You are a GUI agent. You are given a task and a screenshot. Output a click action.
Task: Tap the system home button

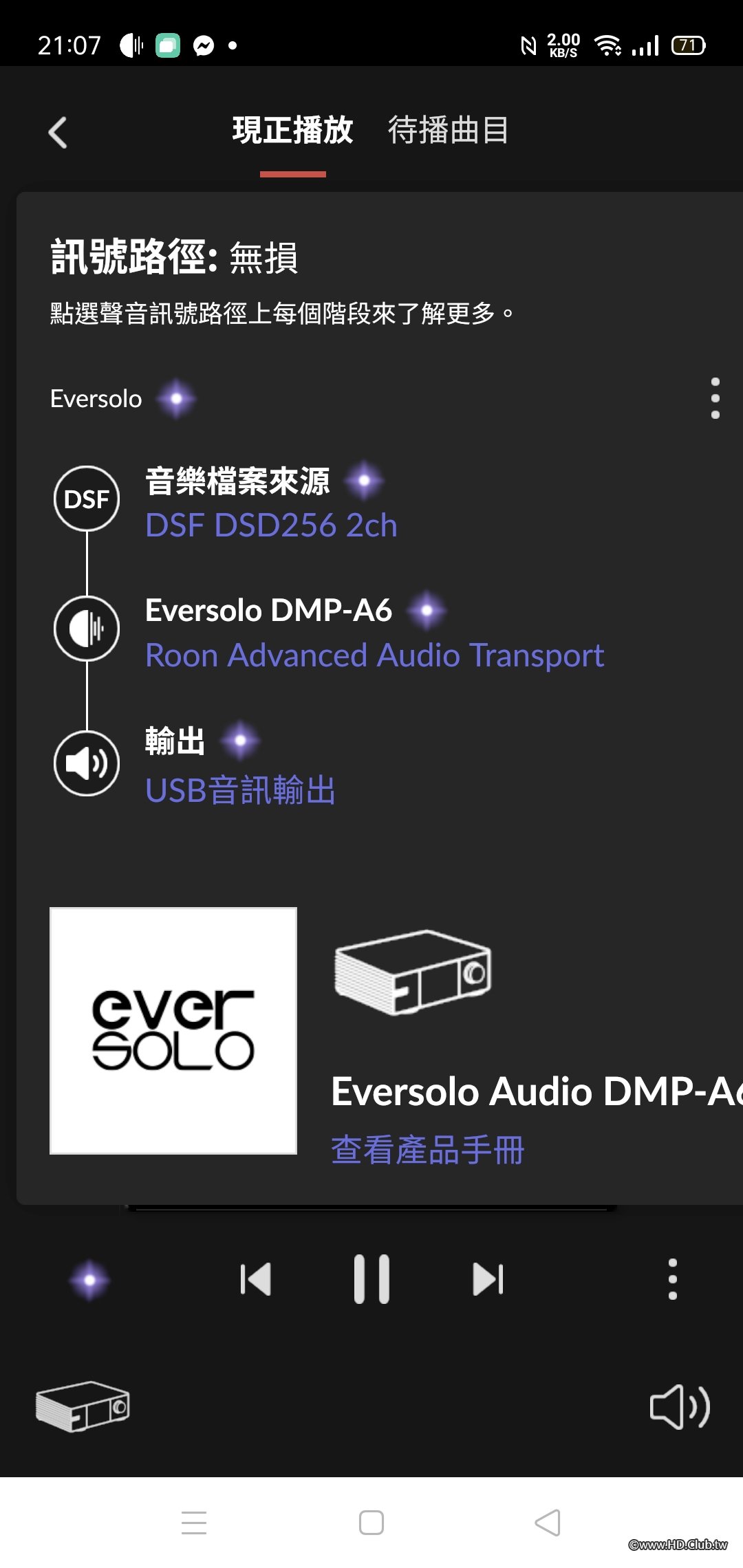[371, 1523]
